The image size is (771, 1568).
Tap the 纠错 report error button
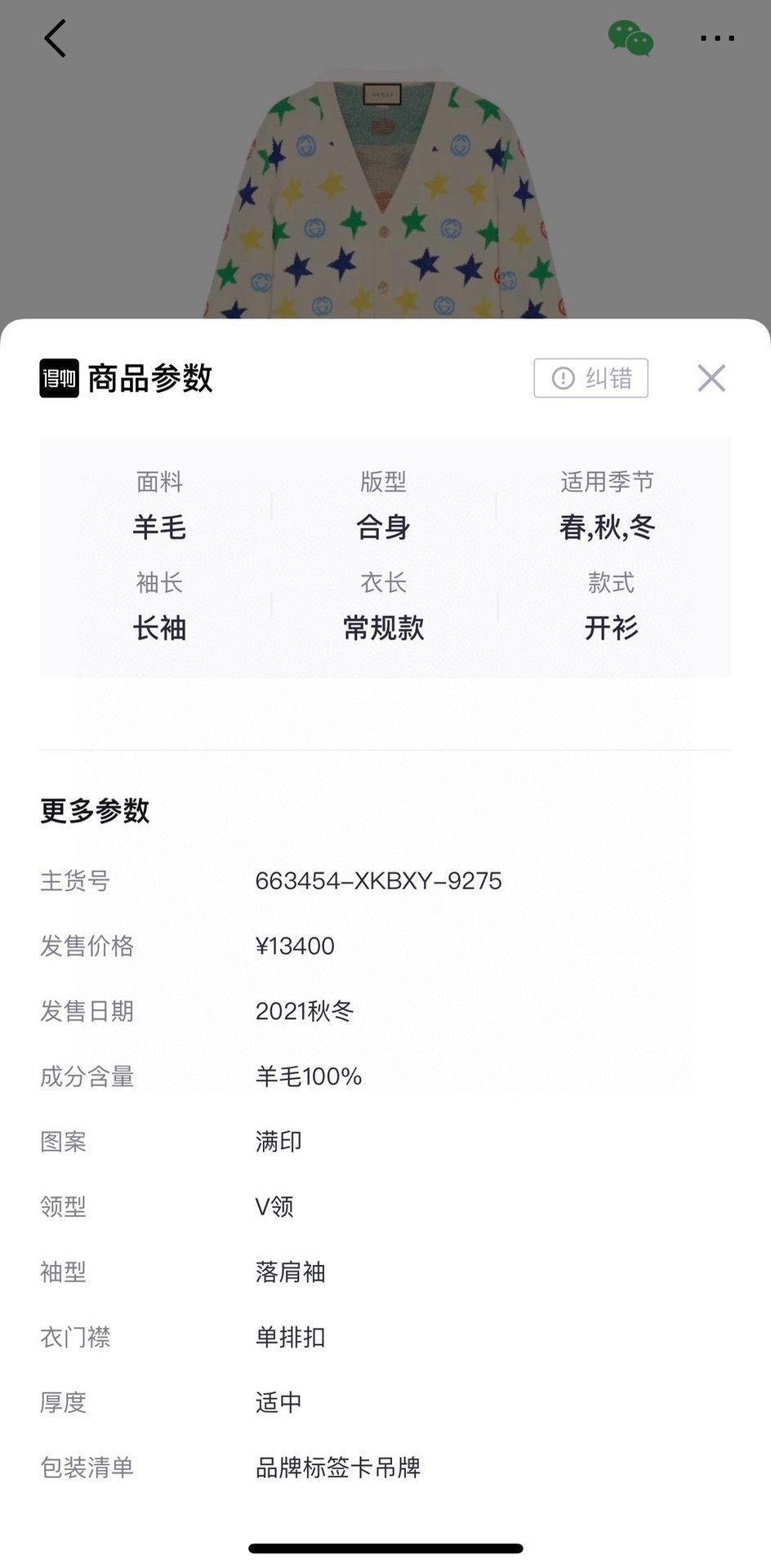click(591, 378)
